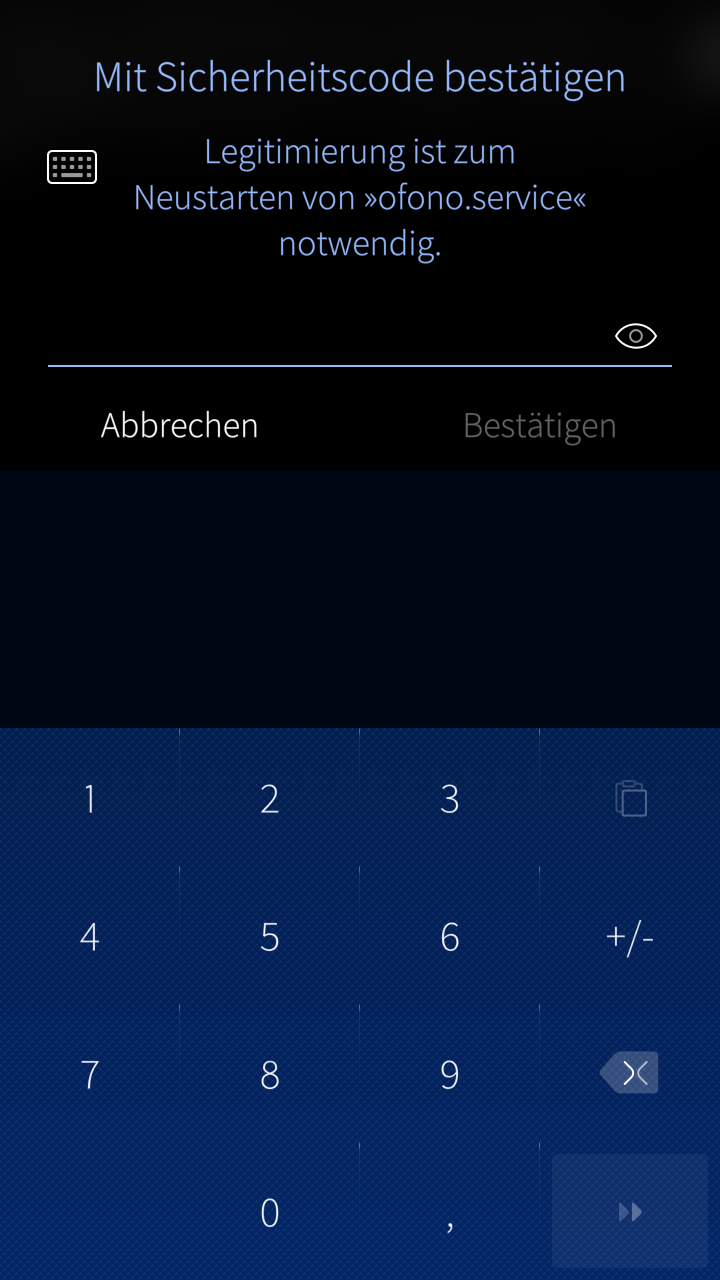Enter digit 4 on the keypad
Image resolution: width=720 pixels, height=1280 pixels.
(90, 937)
